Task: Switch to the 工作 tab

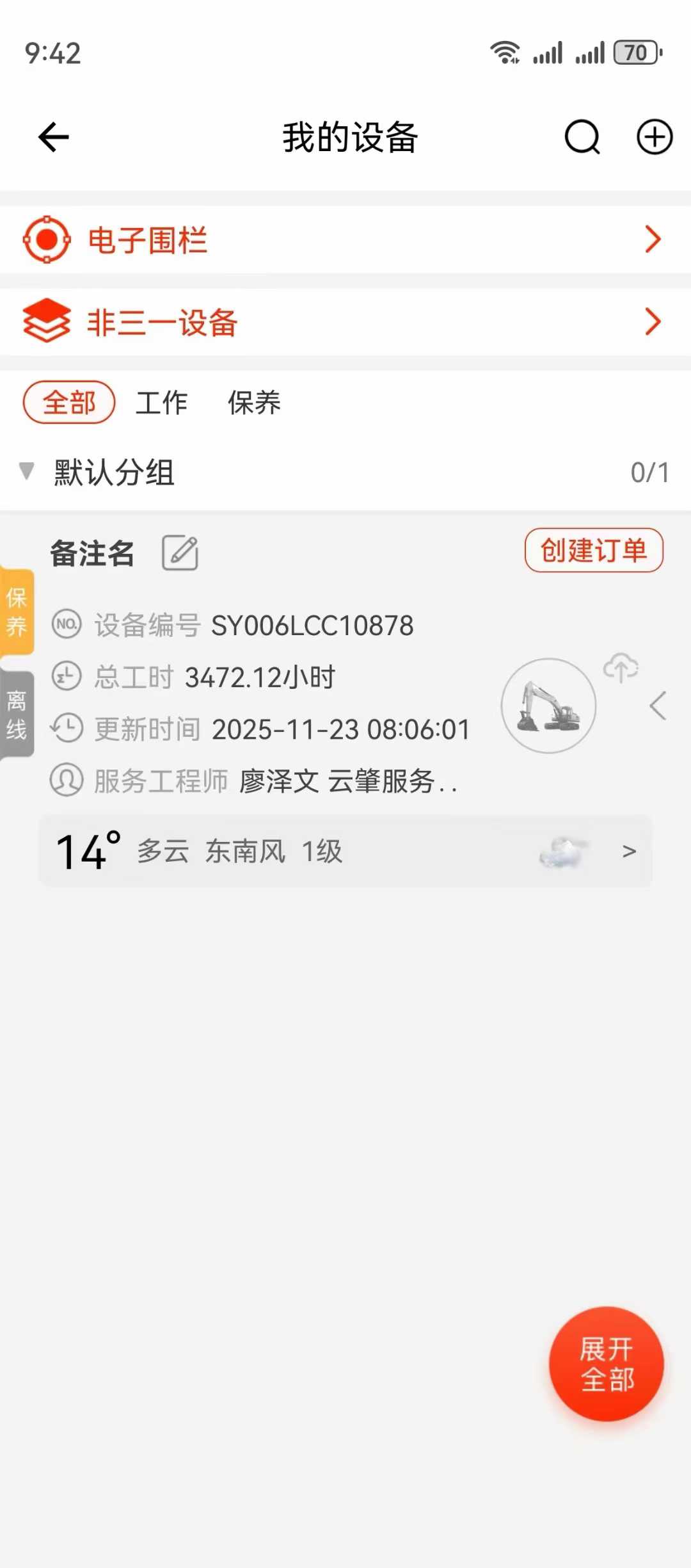Action: [162, 402]
